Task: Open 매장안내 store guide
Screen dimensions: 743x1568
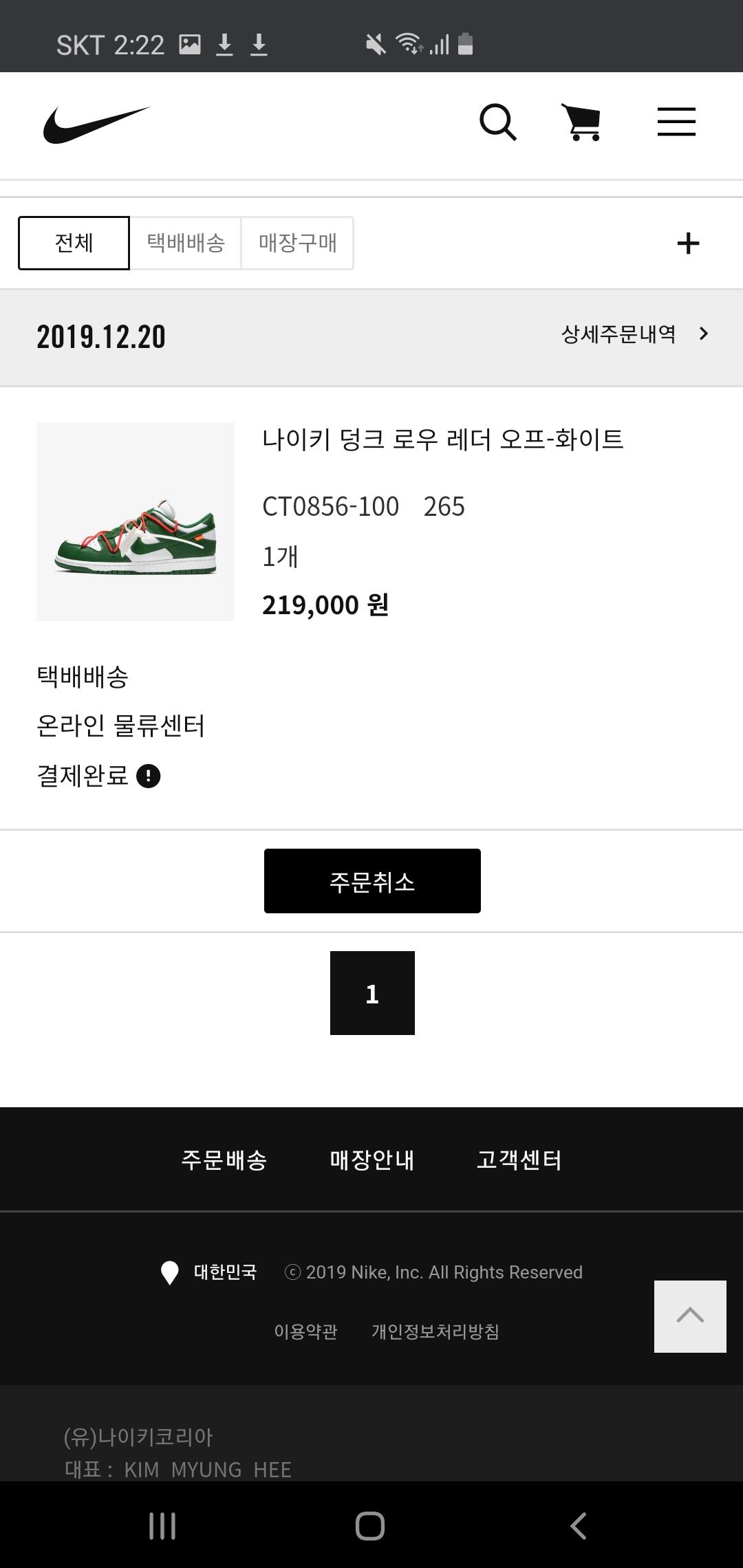Action: tap(372, 1160)
